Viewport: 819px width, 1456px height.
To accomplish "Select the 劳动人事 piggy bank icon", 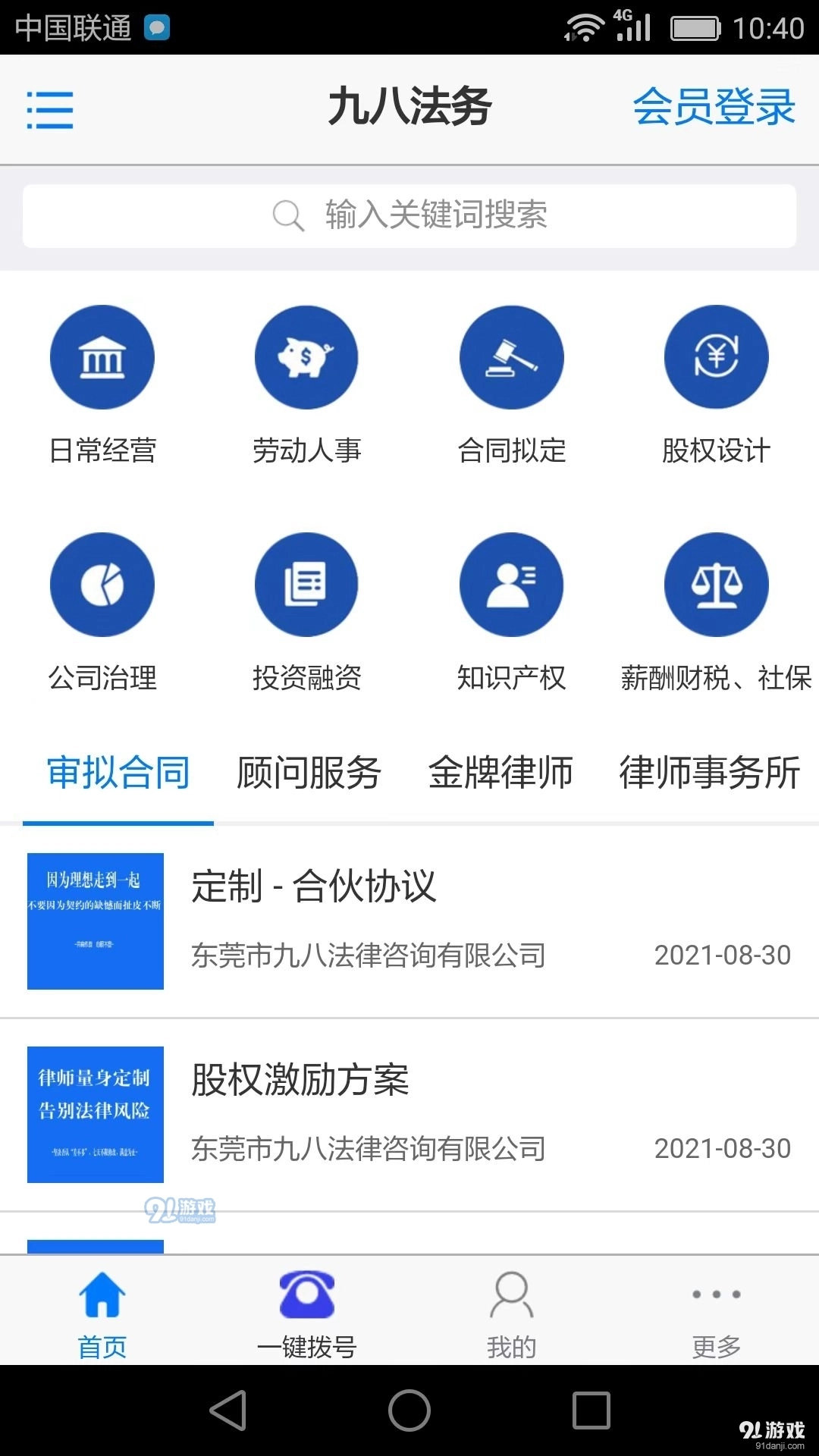I will 306,357.
